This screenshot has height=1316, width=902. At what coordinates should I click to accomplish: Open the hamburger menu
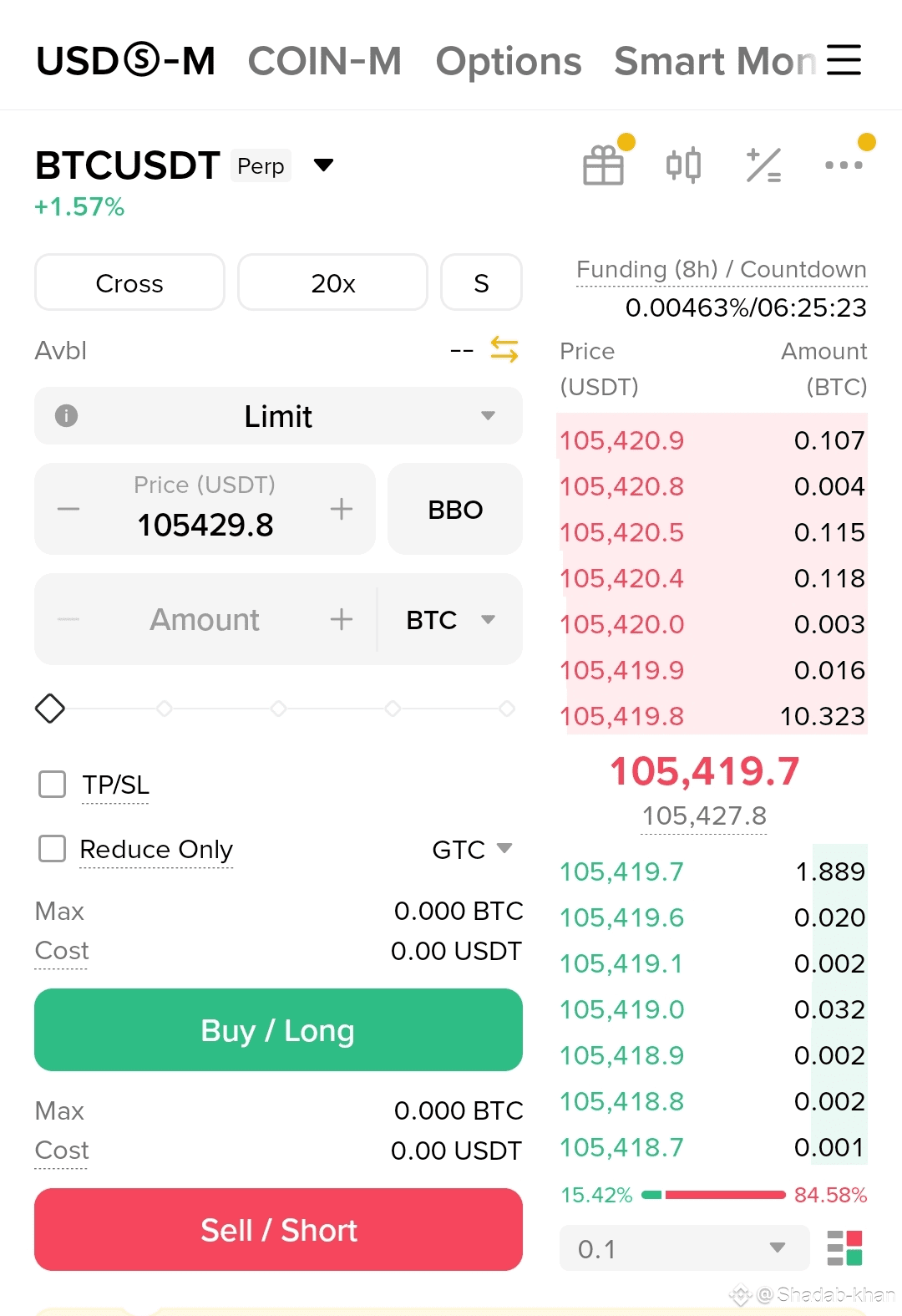pos(844,60)
